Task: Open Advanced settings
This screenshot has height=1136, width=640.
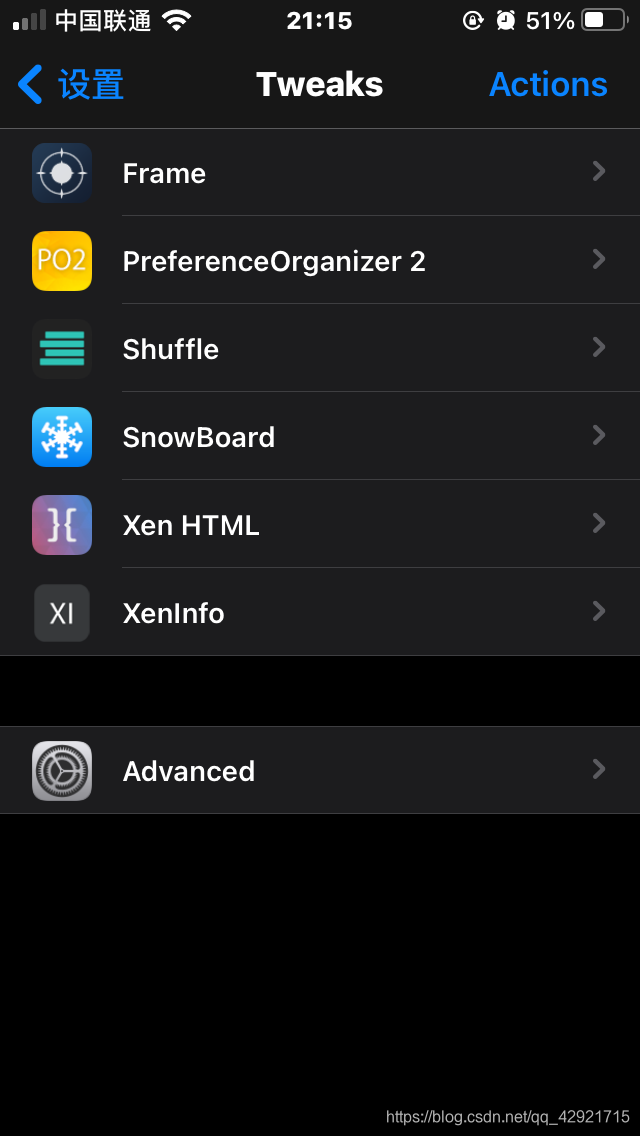Action: tap(320, 771)
